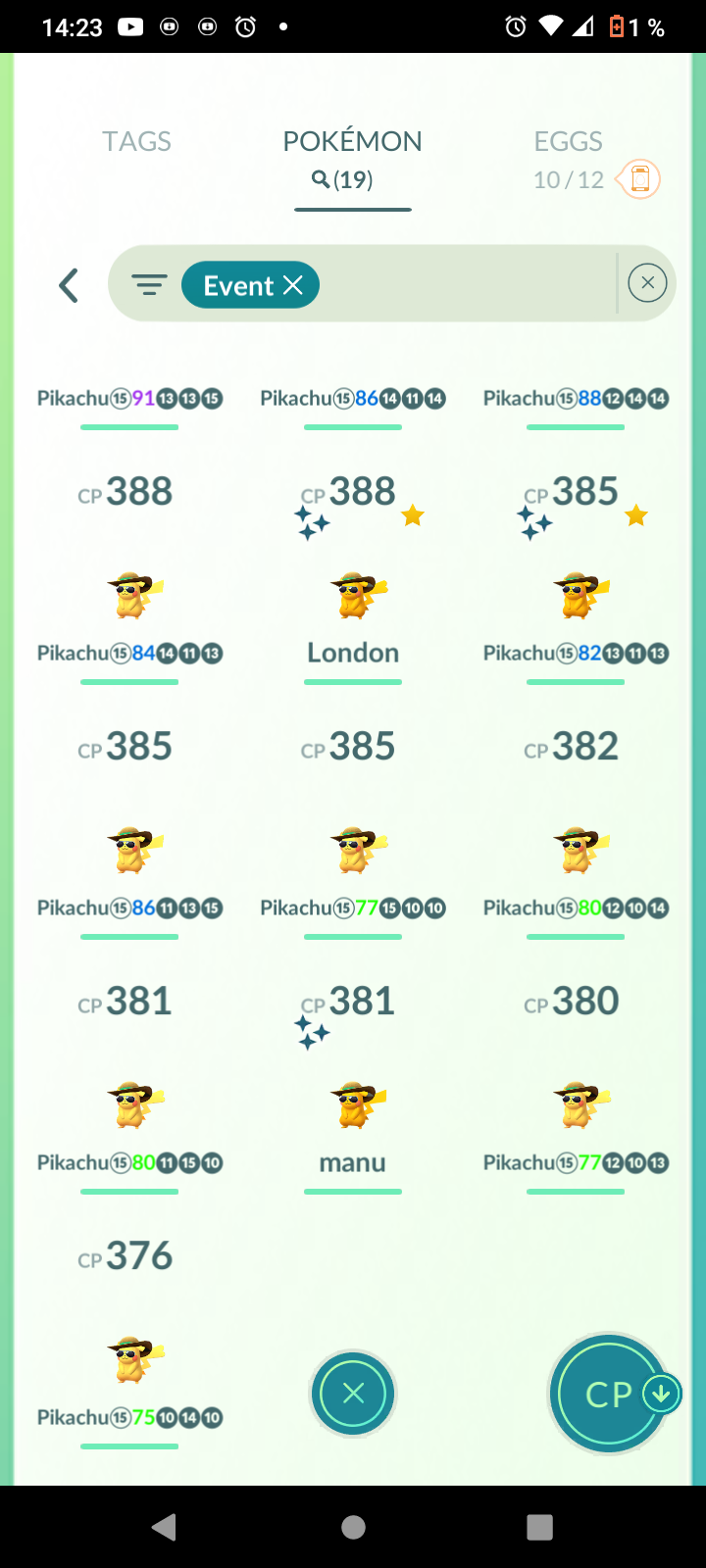Viewport: 706px width, 1568px height.
Task: Open the Pikachu named London
Action: [353, 596]
